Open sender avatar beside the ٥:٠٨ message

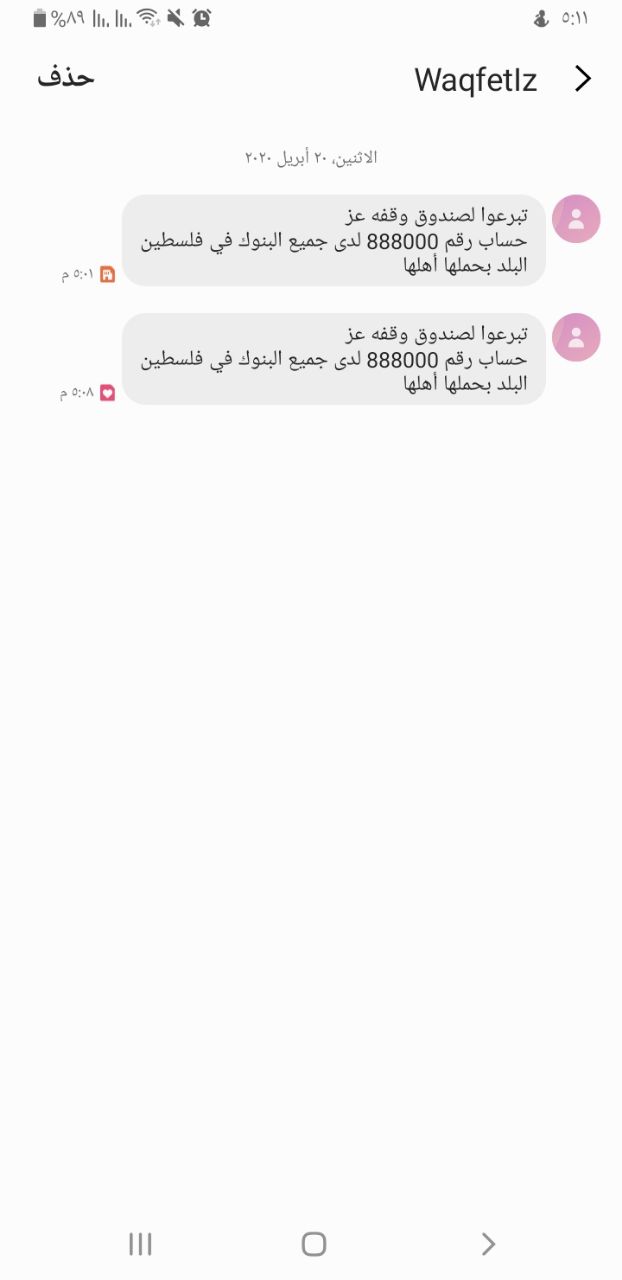(x=576, y=337)
